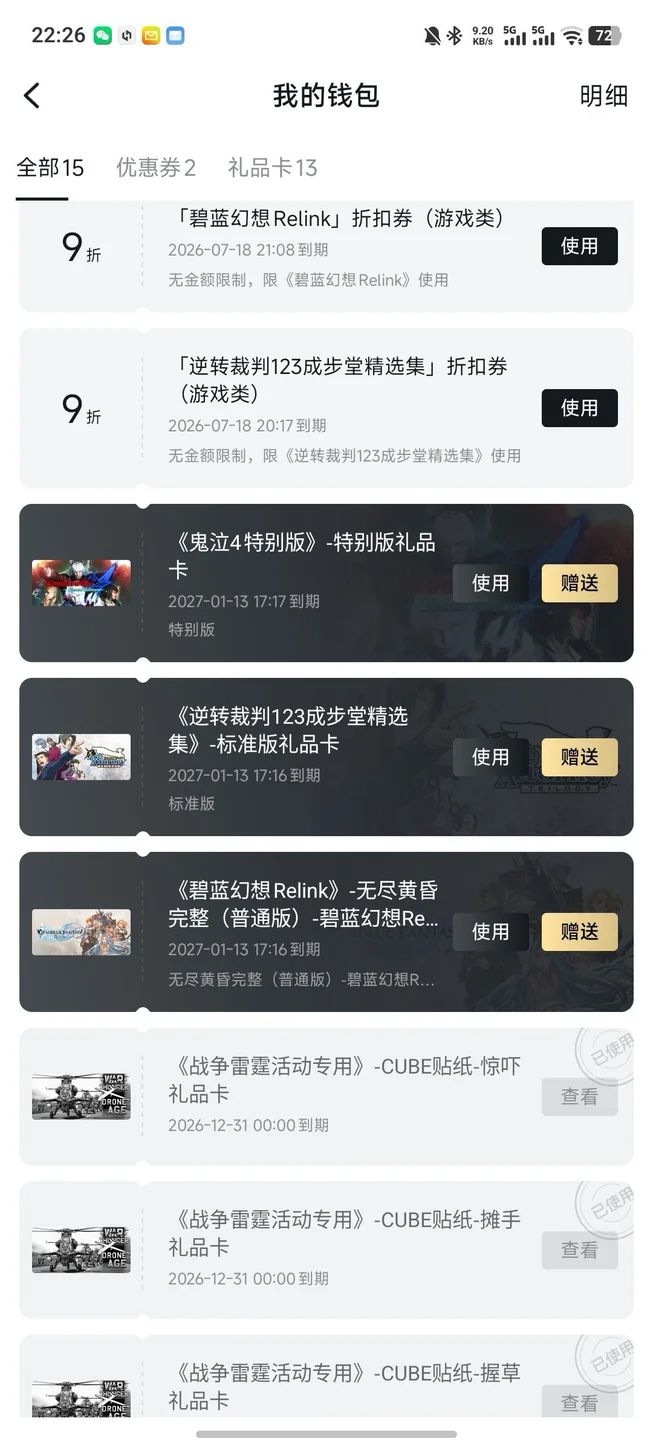View the CUBE贴纸-惊吓 gift card
Screen dimensions: 653x1450
580,1097
